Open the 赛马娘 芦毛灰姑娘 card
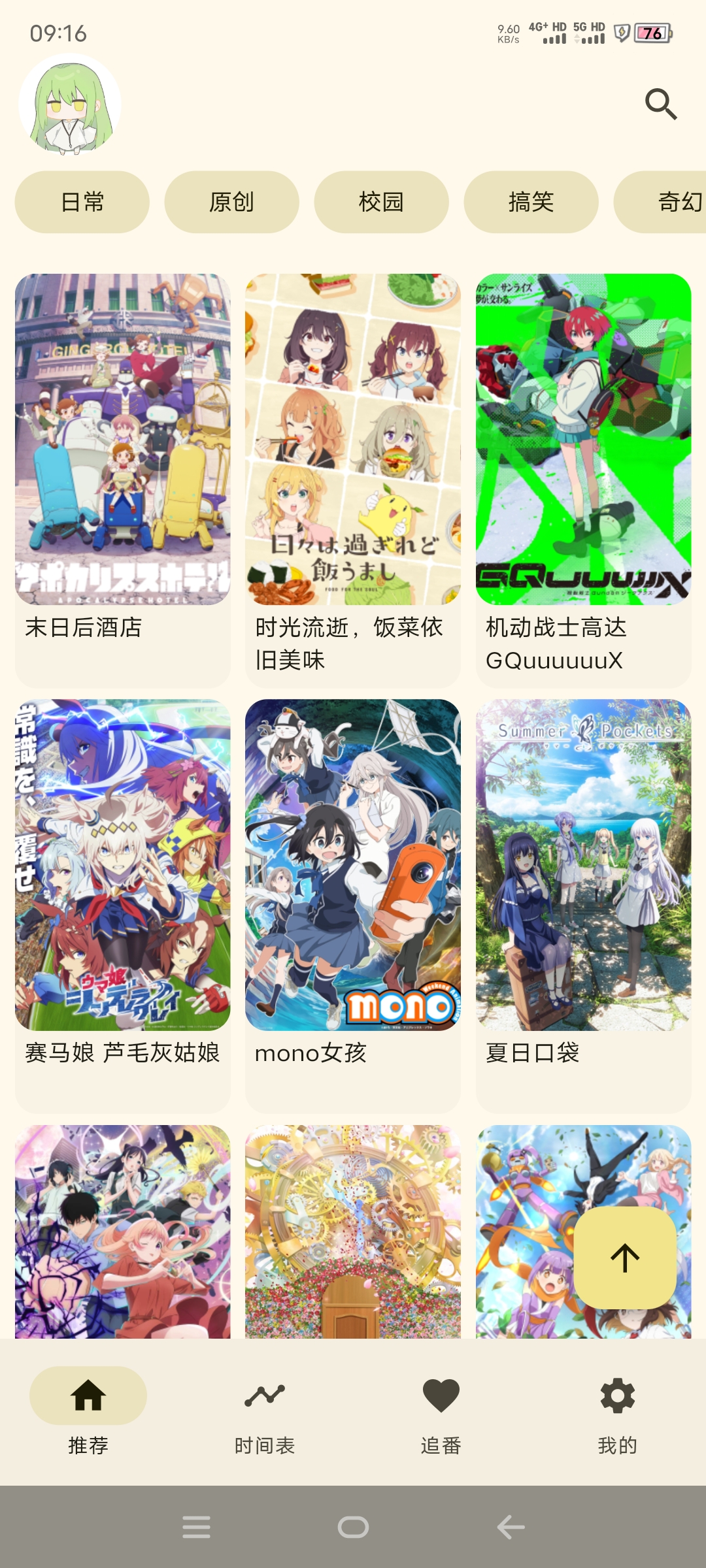The height and width of the screenshot is (1568, 706). tap(123, 882)
